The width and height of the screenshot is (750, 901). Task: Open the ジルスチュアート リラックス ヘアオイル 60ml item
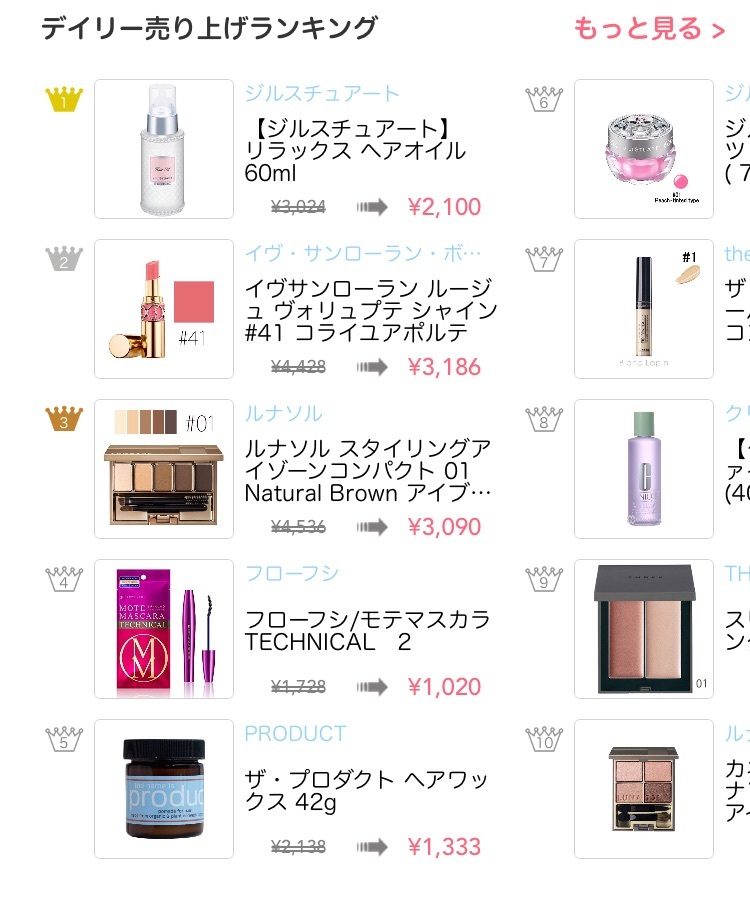tap(355, 151)
